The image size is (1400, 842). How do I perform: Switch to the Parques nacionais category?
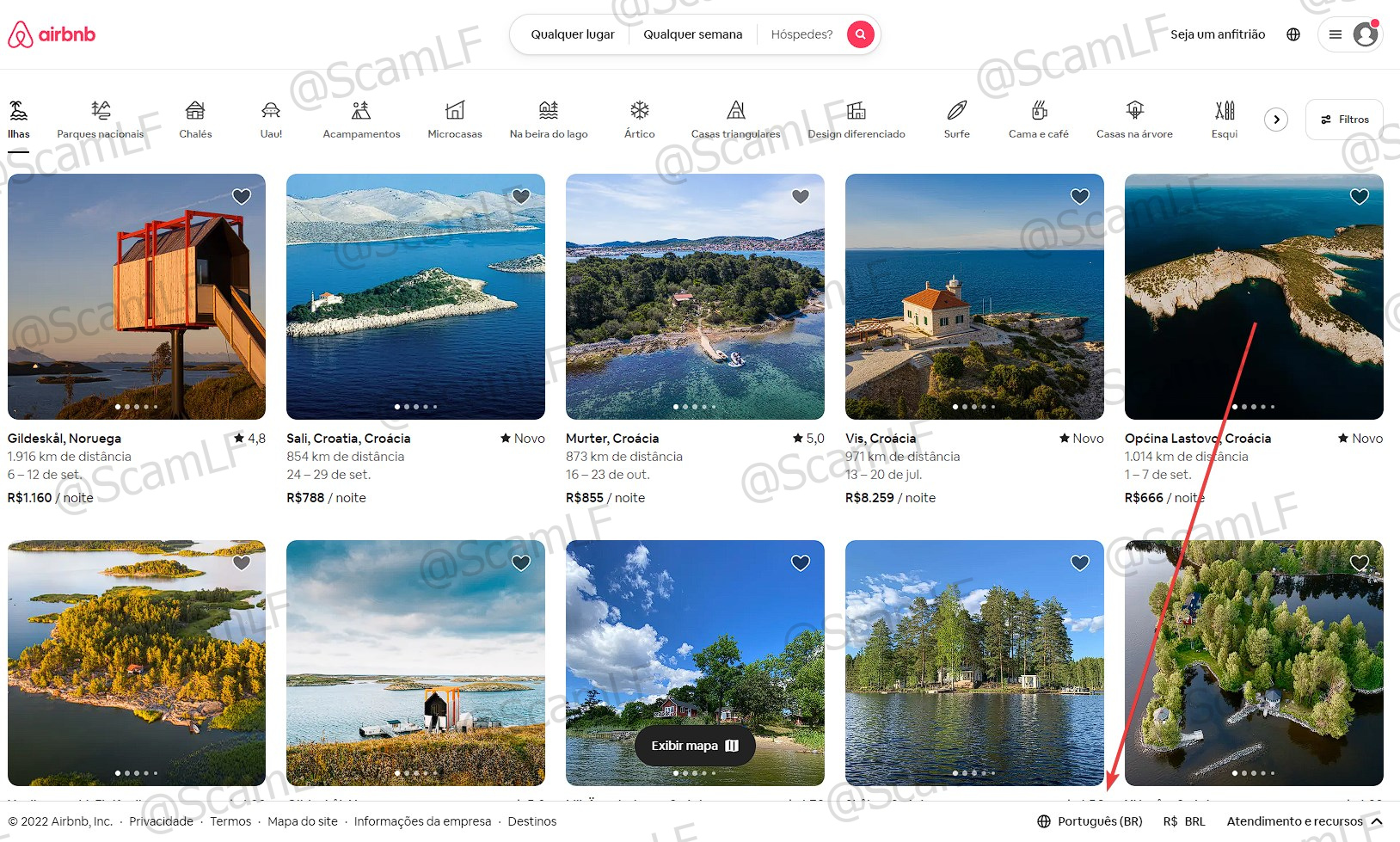click(101, 120)
